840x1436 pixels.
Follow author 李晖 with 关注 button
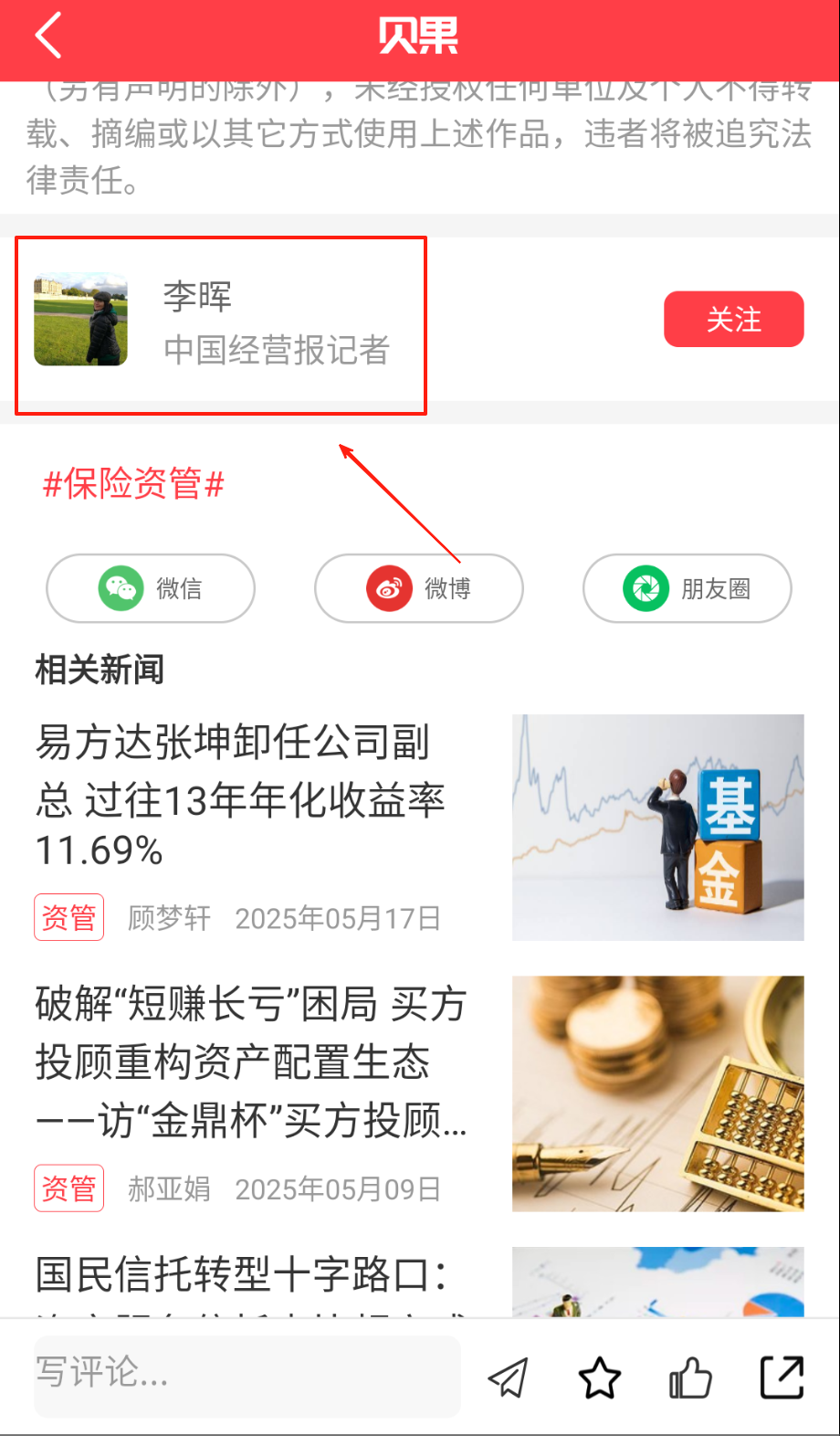pos(733,319)
